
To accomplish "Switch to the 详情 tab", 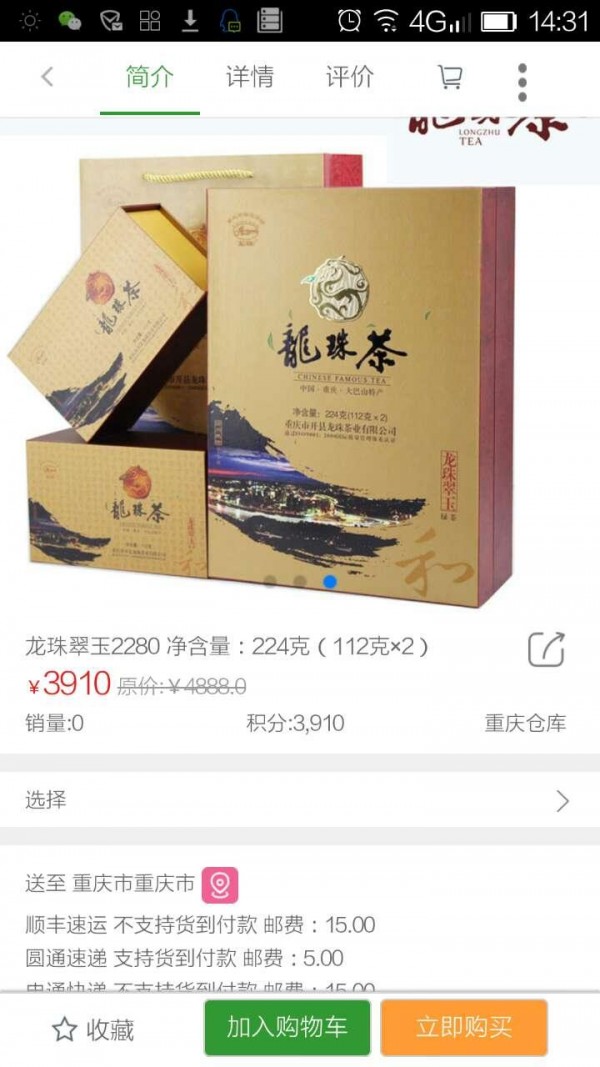I will 249,77.
